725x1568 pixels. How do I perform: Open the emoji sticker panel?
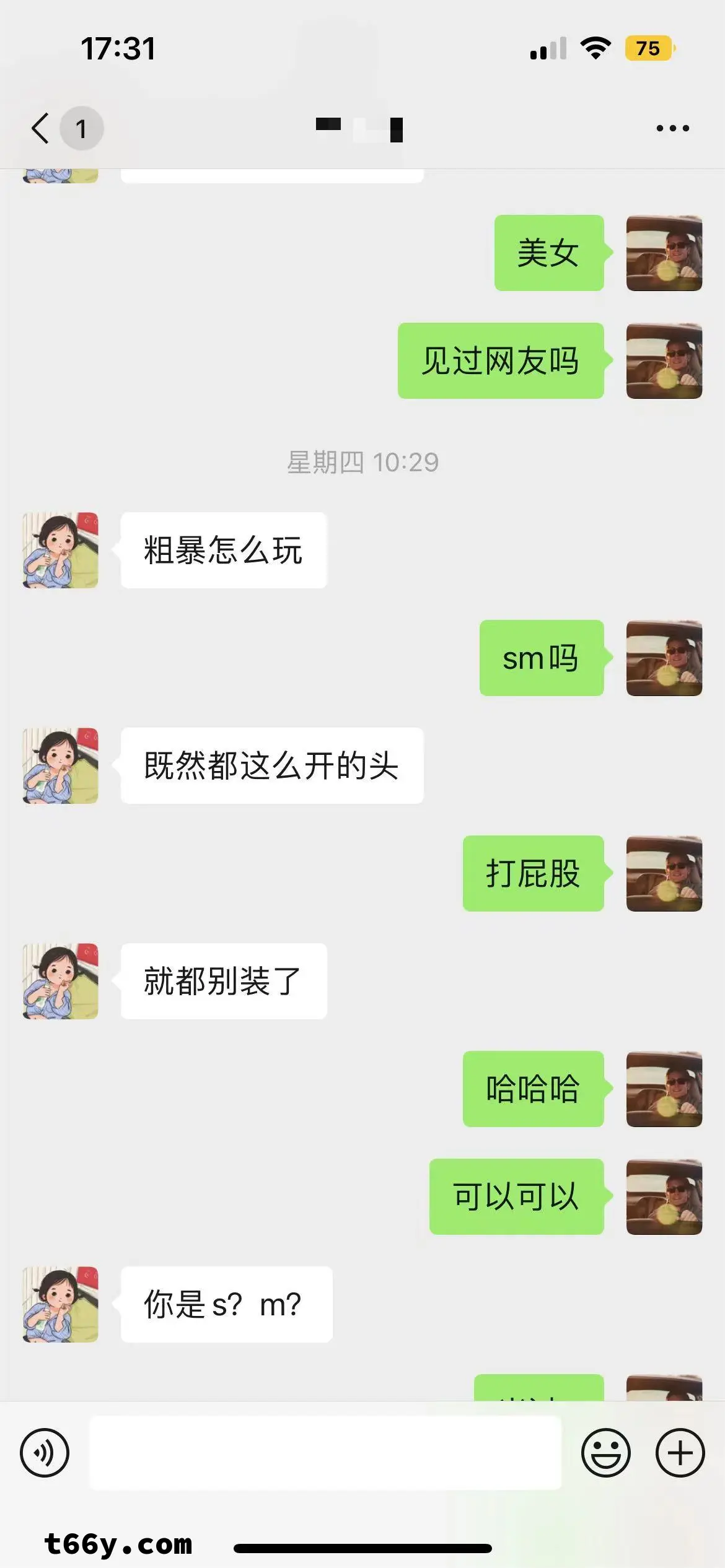pyautogui.click(x=605, y=1452)
